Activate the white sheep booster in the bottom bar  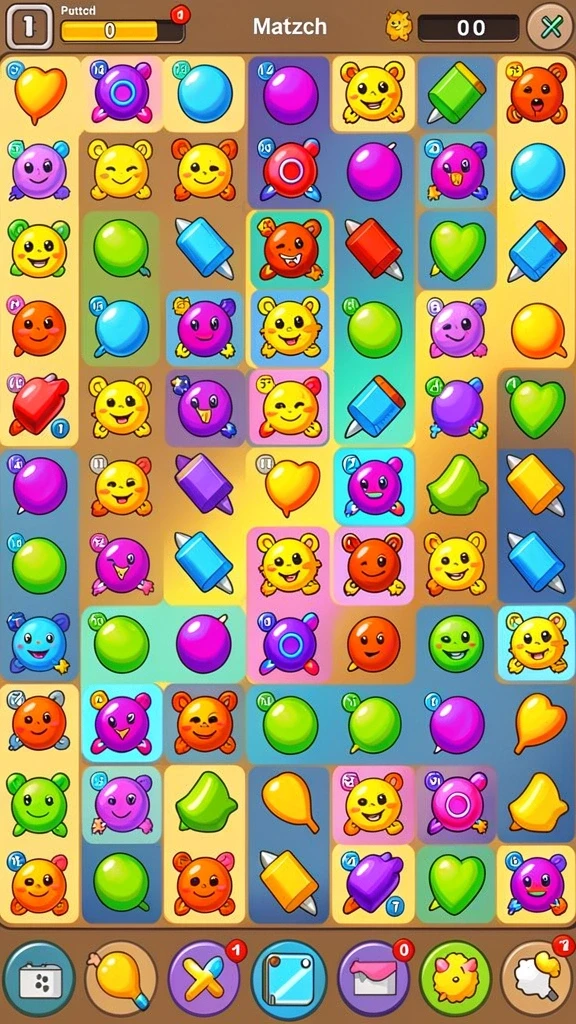[538, 978]
